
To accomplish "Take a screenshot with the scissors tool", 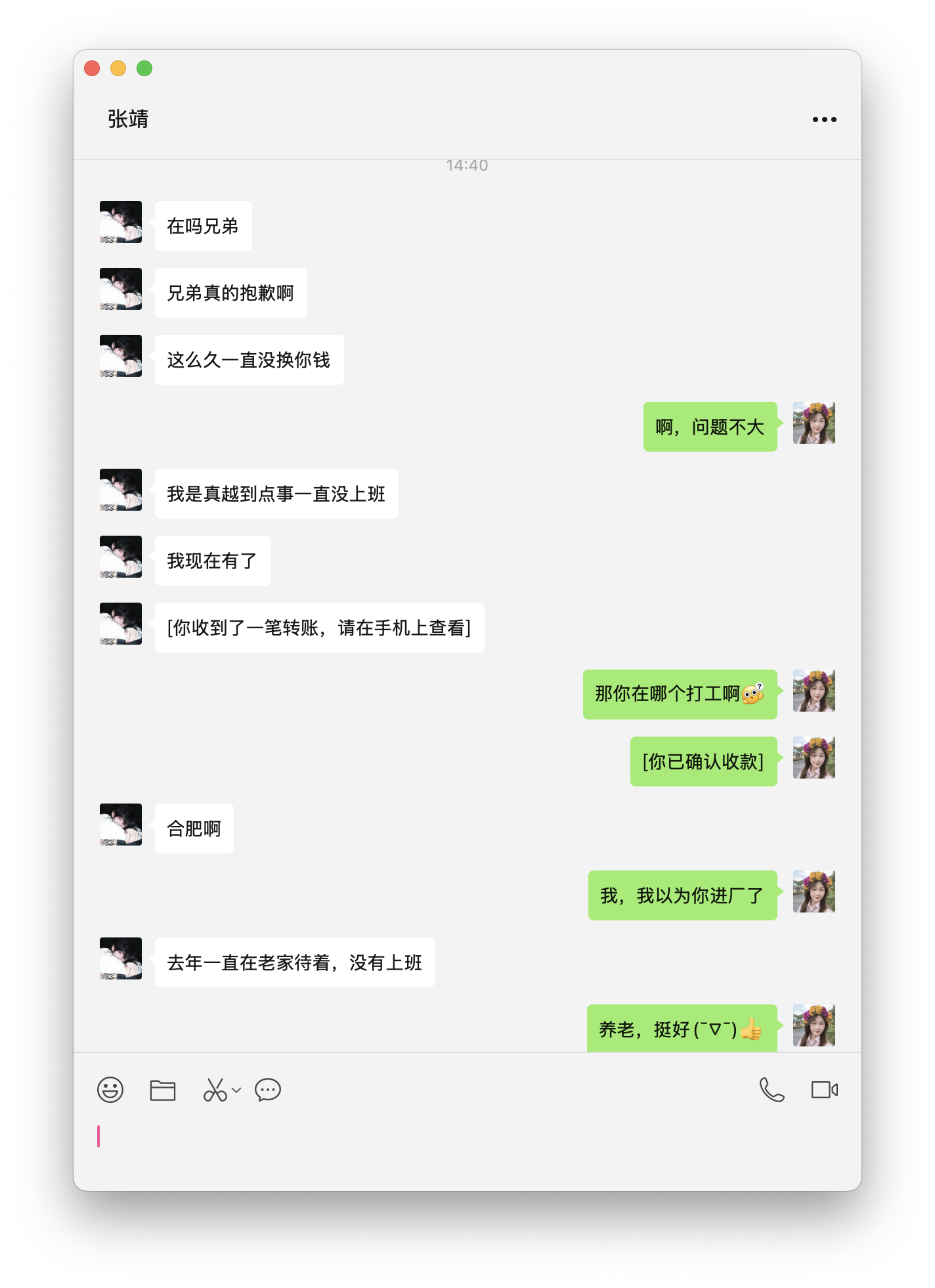I will coord(215,1090).
